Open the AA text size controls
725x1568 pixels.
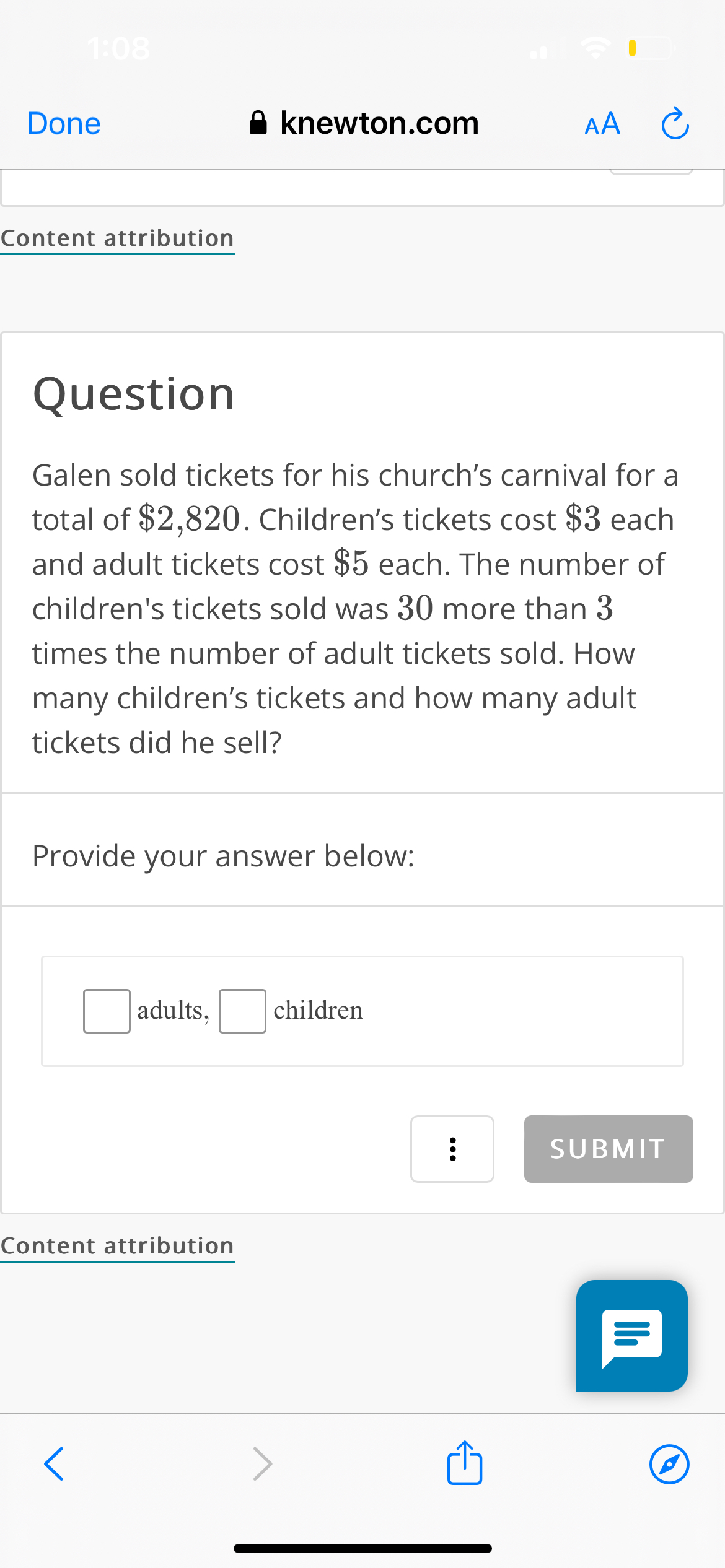[601, 123]
